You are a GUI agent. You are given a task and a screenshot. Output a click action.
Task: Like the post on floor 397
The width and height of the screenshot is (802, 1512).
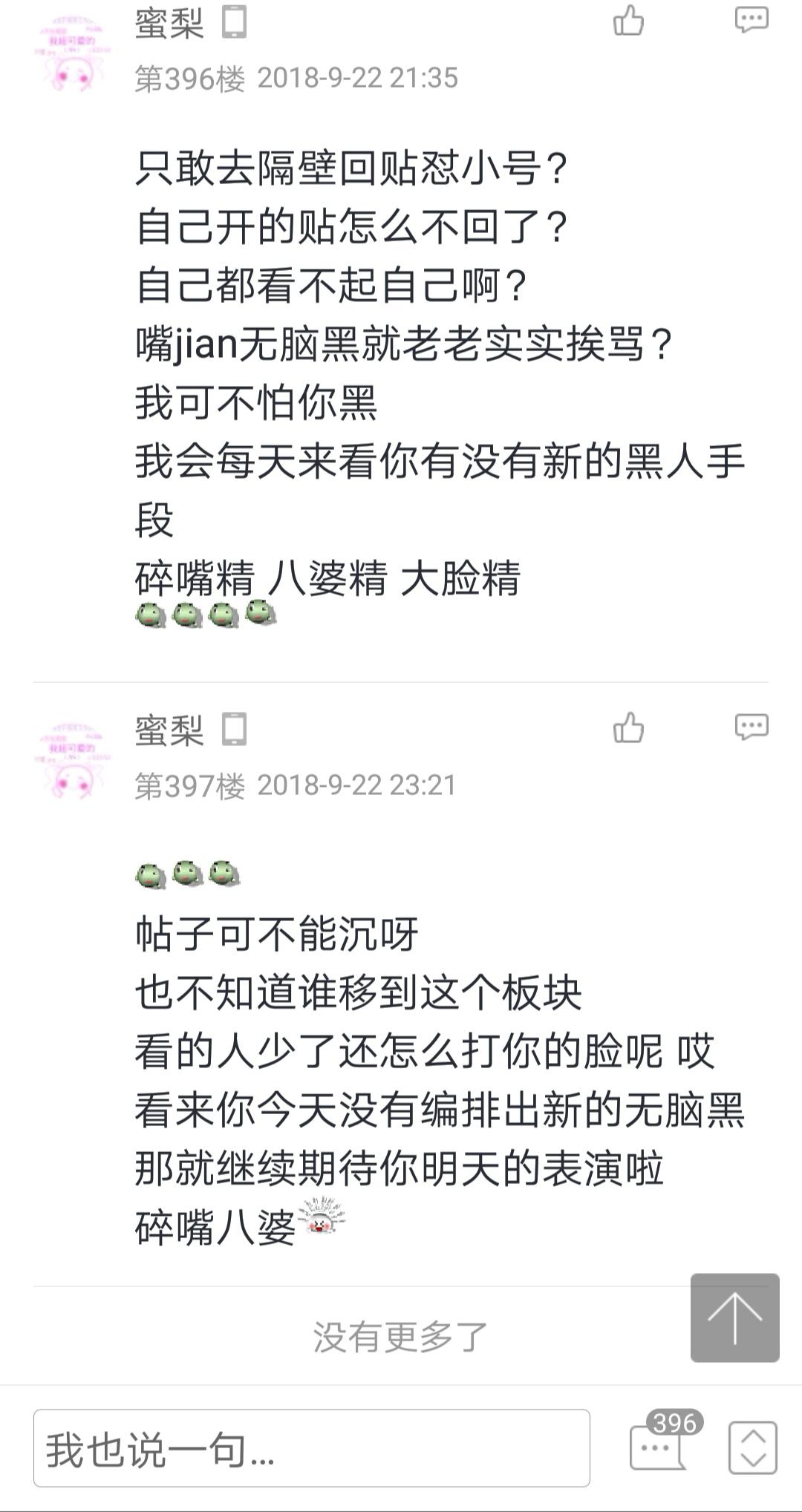point(628,727)
